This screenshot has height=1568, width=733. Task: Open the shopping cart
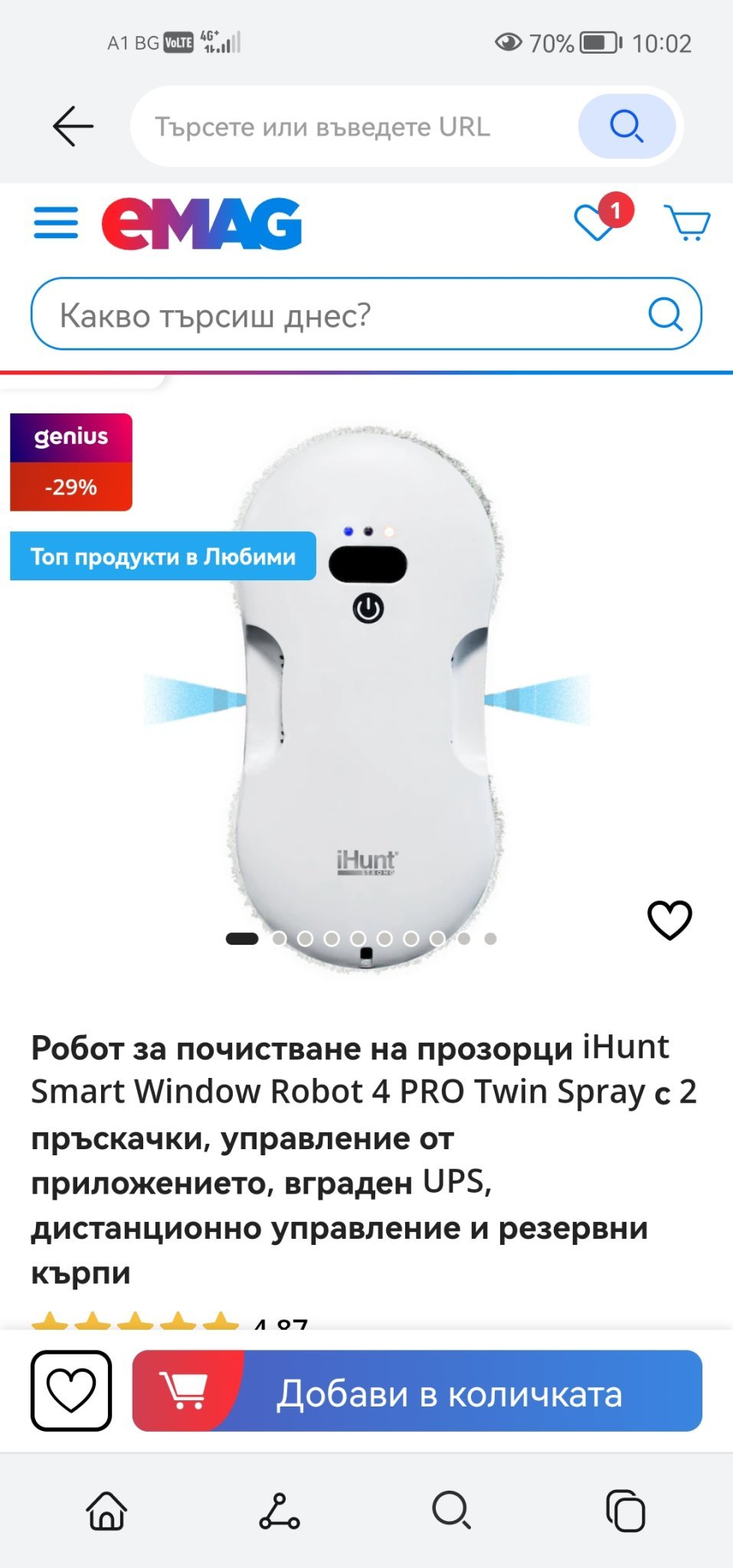[x=687, y=223]
